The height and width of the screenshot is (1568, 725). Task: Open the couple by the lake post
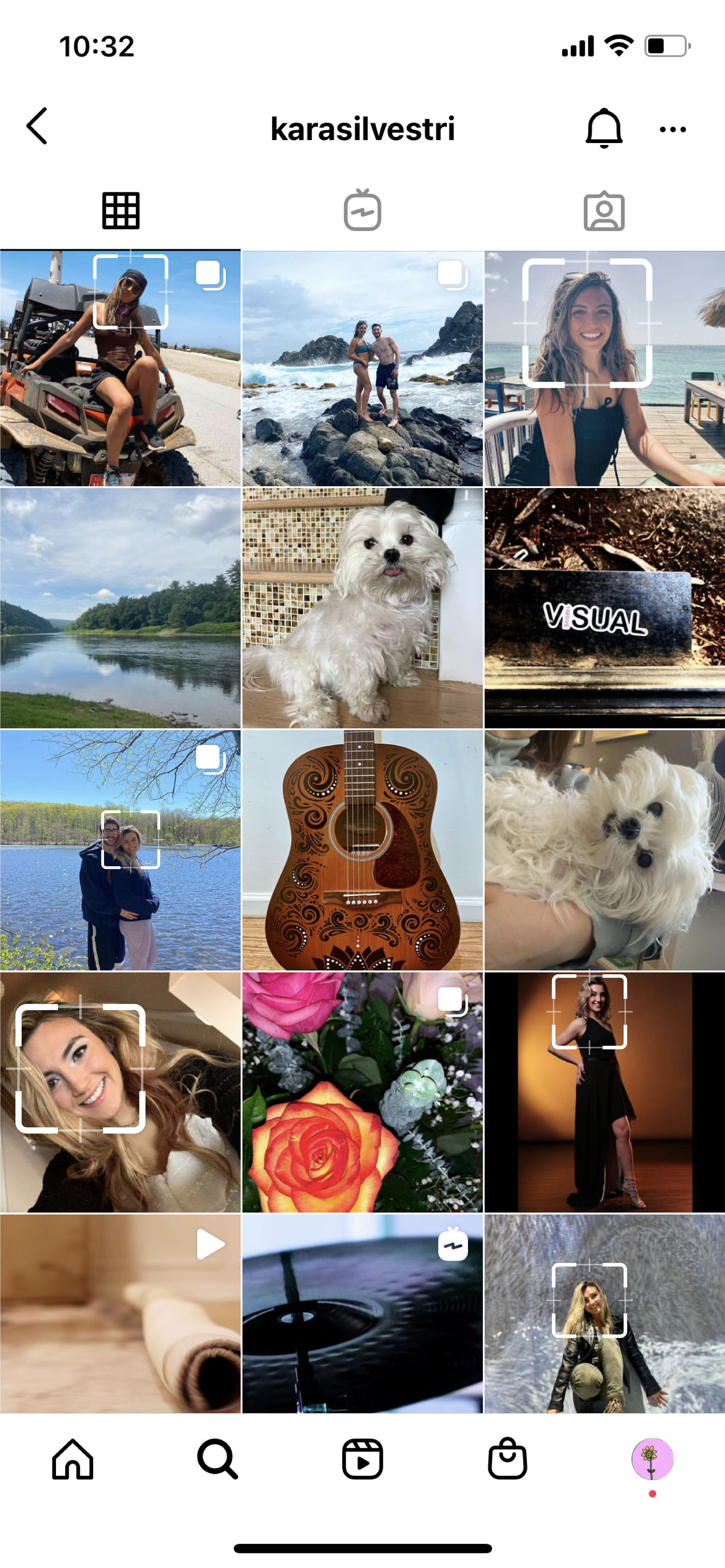click(120, 850)
